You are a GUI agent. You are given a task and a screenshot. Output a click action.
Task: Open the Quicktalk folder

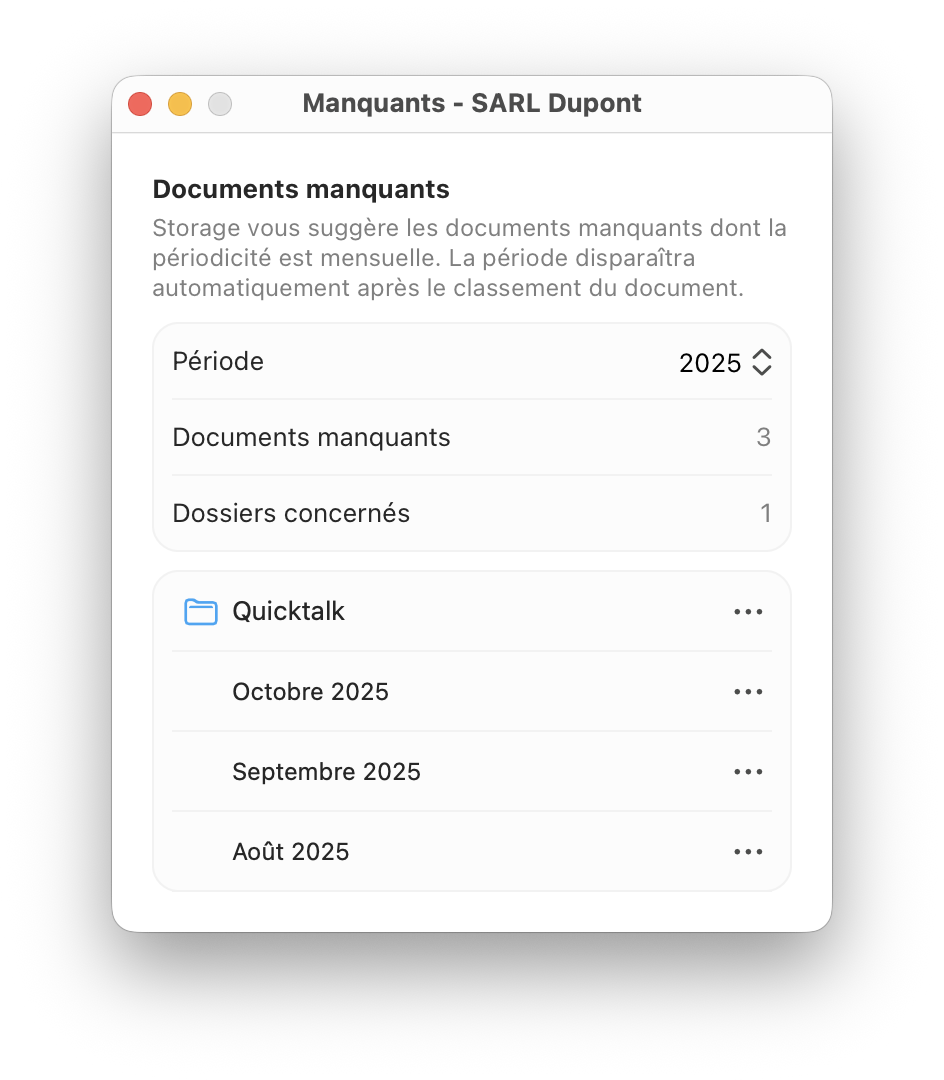pos(288,611)
